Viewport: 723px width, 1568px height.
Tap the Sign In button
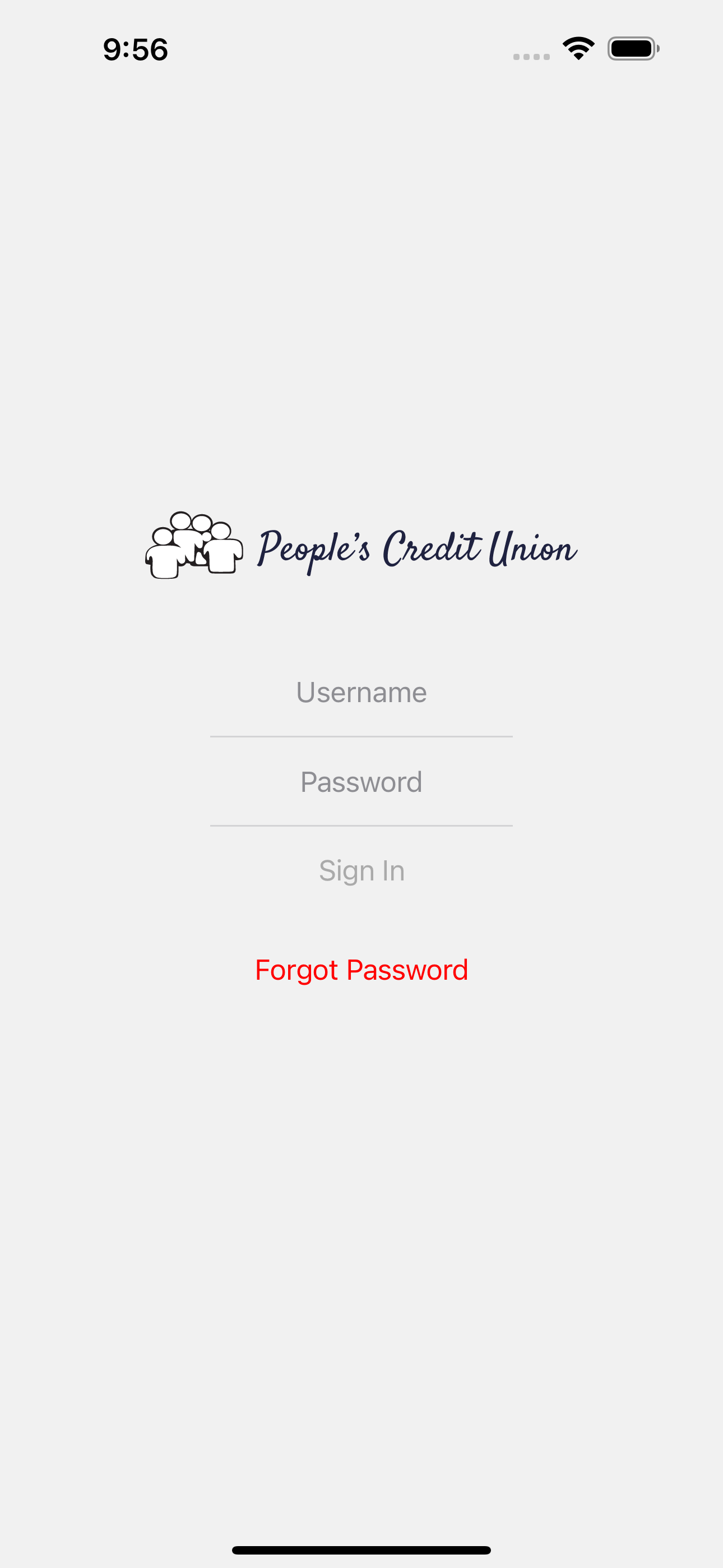361,870
